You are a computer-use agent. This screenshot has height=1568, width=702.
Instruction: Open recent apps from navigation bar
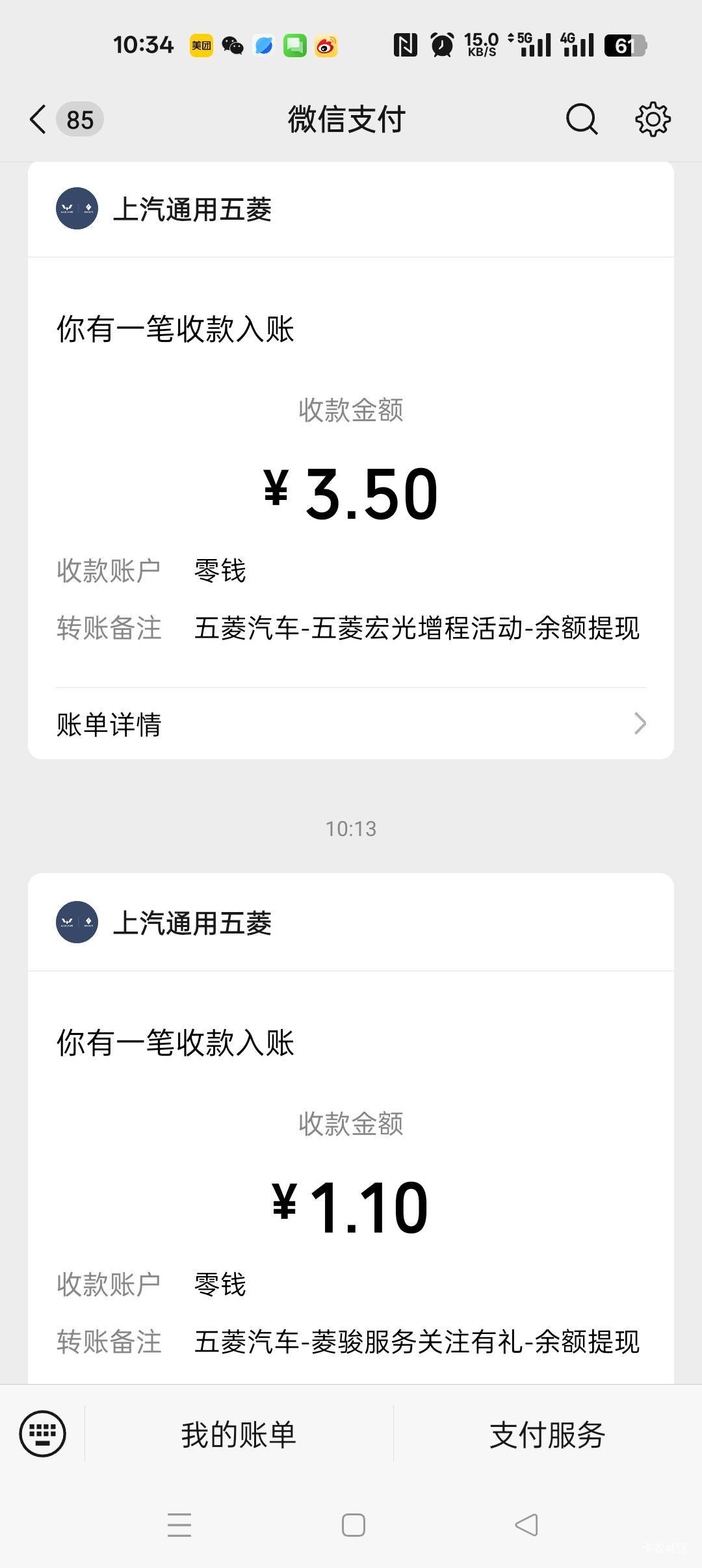[179, 1525]
